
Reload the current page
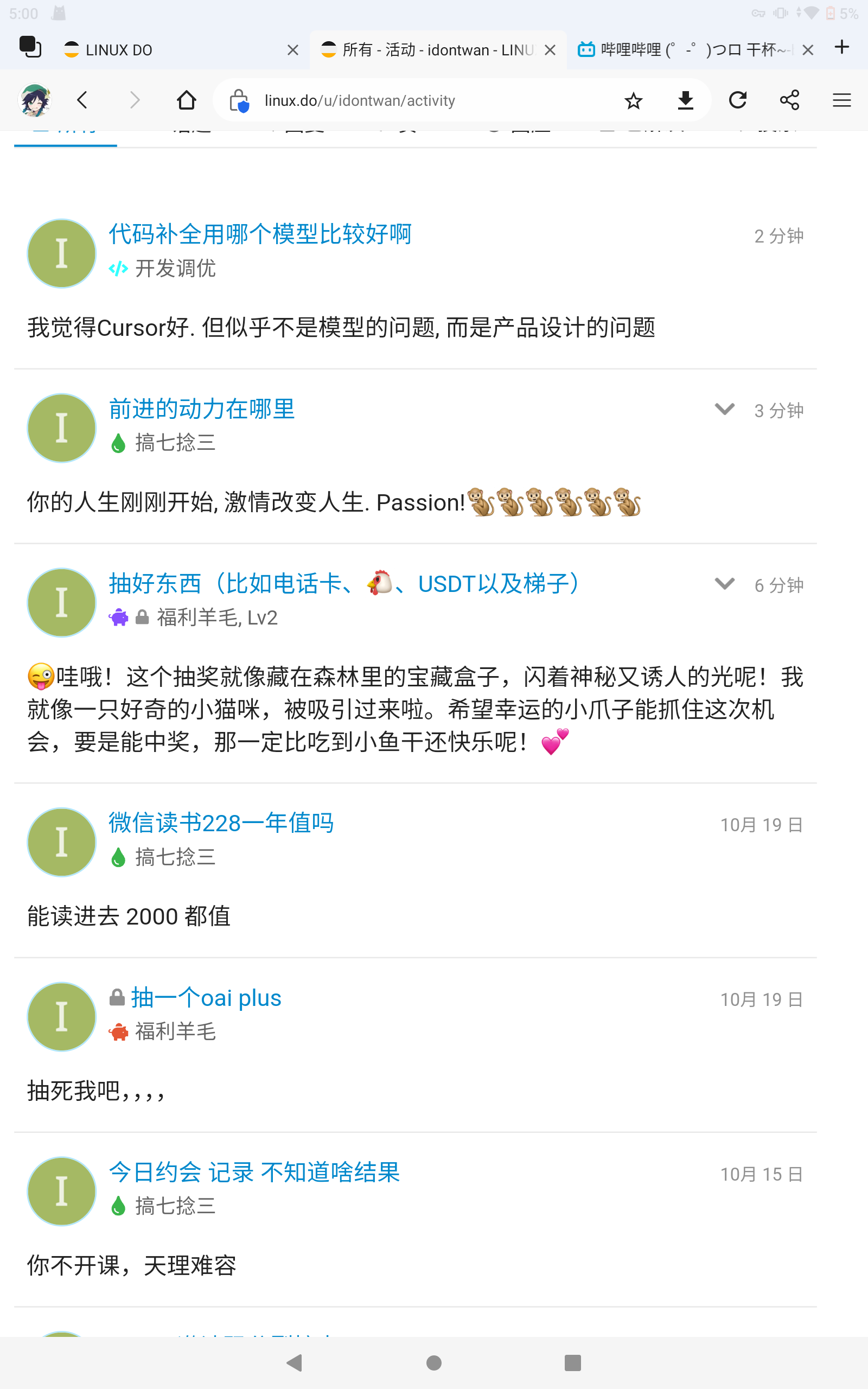click(x=738, y=100)
